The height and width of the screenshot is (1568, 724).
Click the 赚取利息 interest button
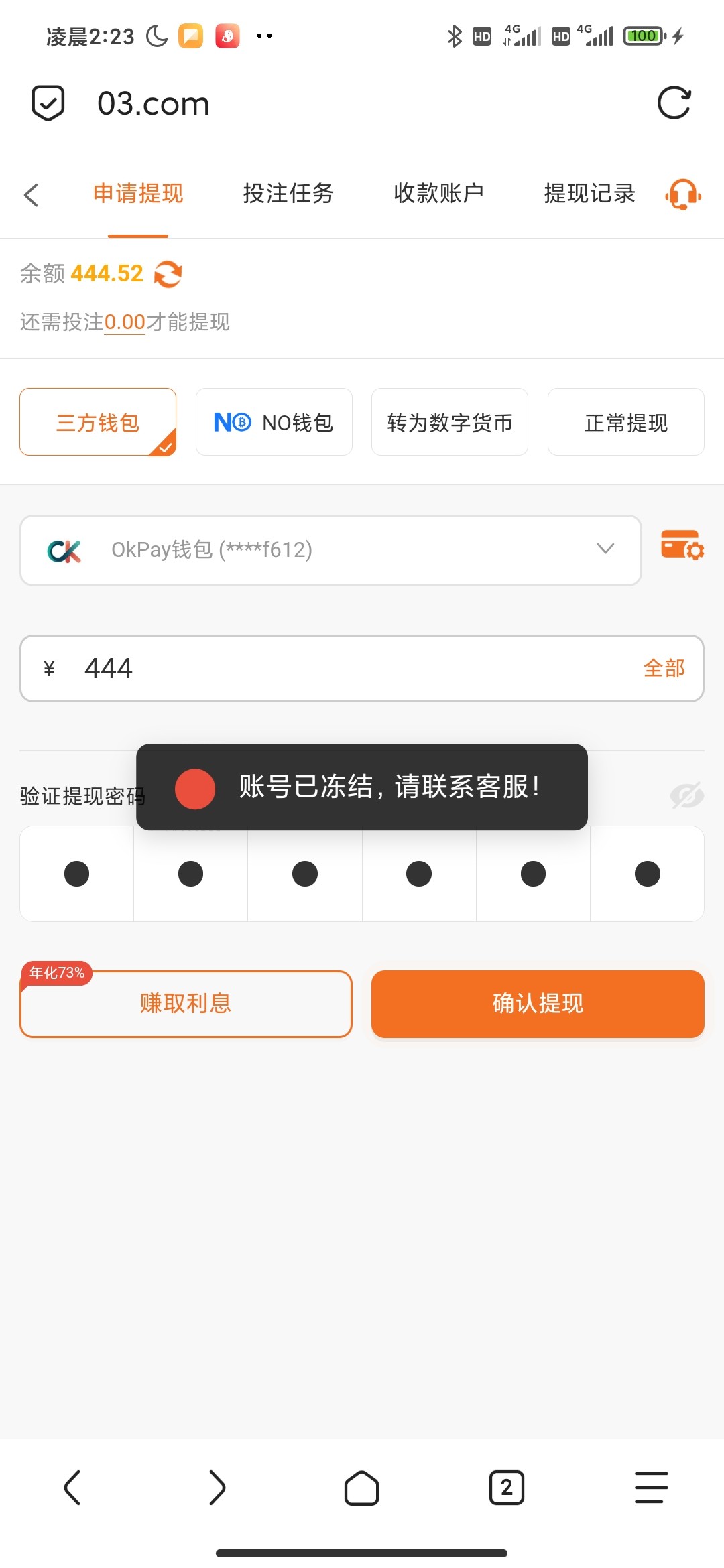tap(185, 1003)
